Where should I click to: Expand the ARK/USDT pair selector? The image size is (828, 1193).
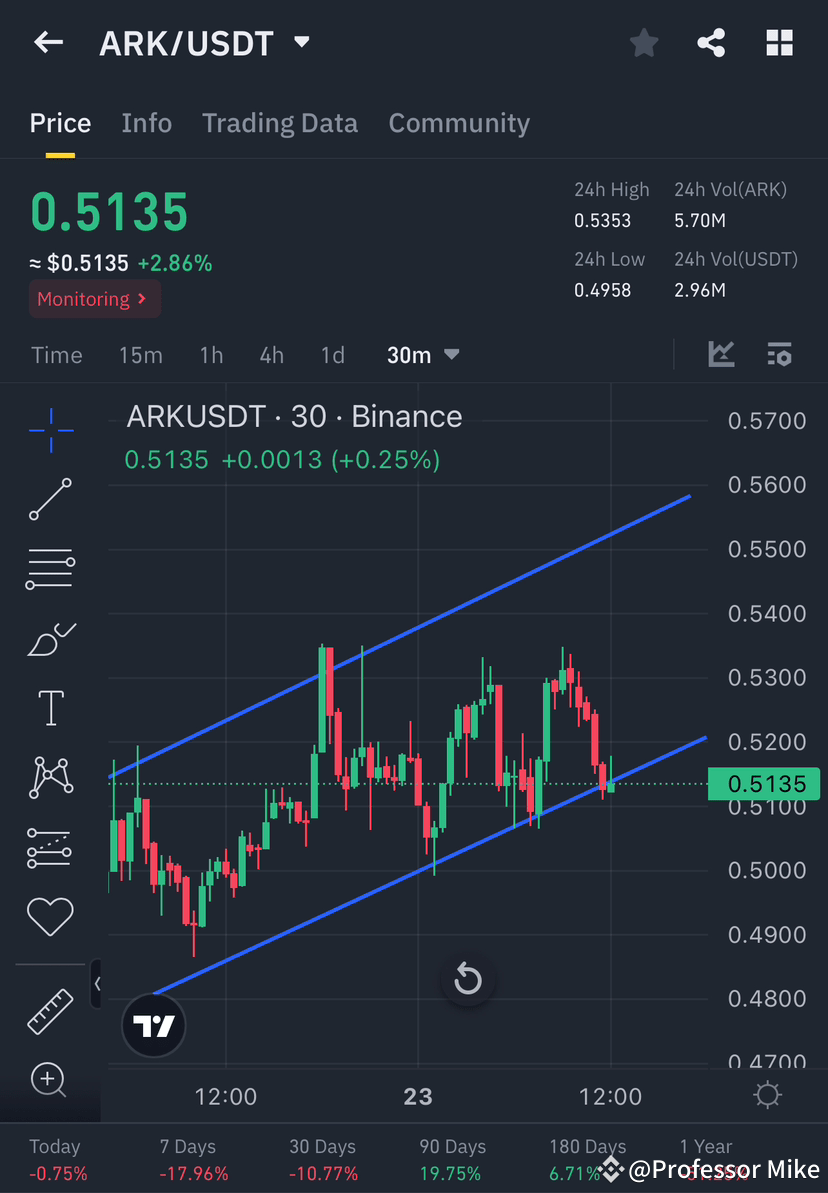pos(300,42)
